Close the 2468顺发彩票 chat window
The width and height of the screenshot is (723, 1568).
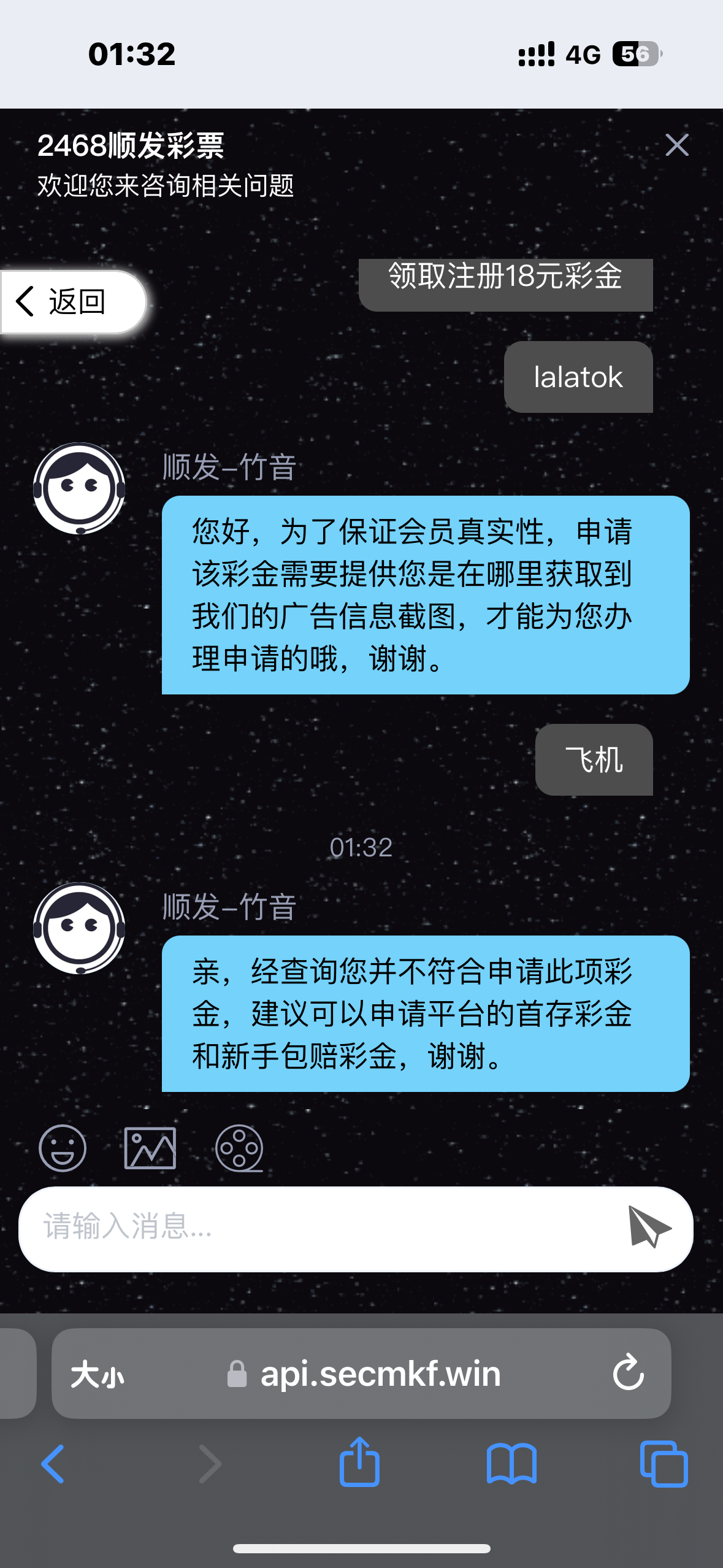pos(676,145)
